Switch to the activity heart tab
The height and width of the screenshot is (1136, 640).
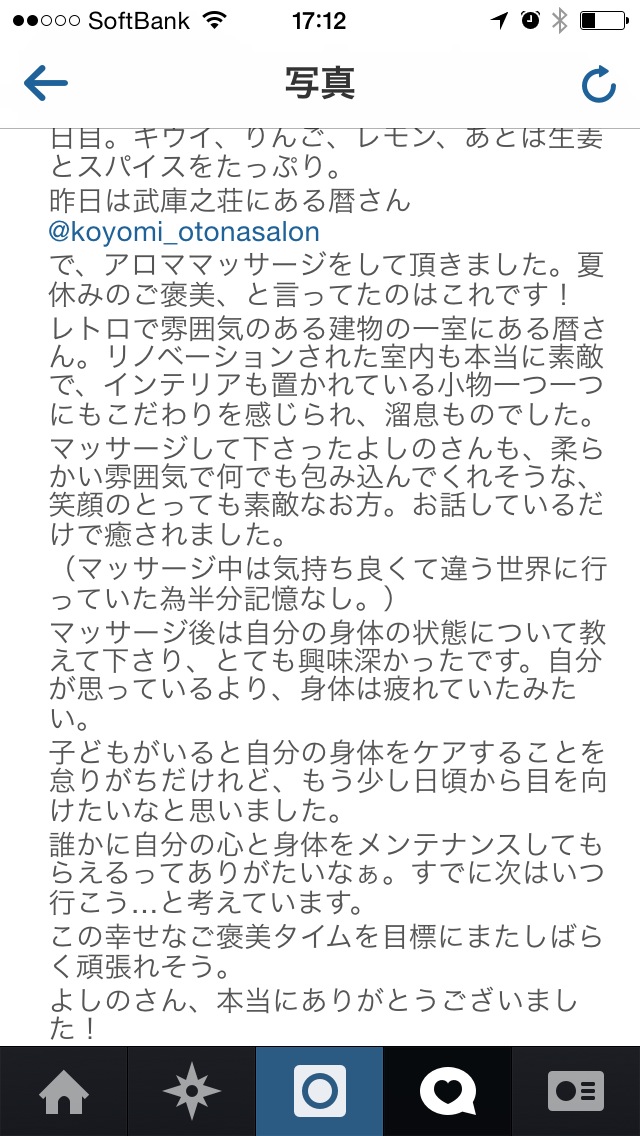tap(448, 1091)
